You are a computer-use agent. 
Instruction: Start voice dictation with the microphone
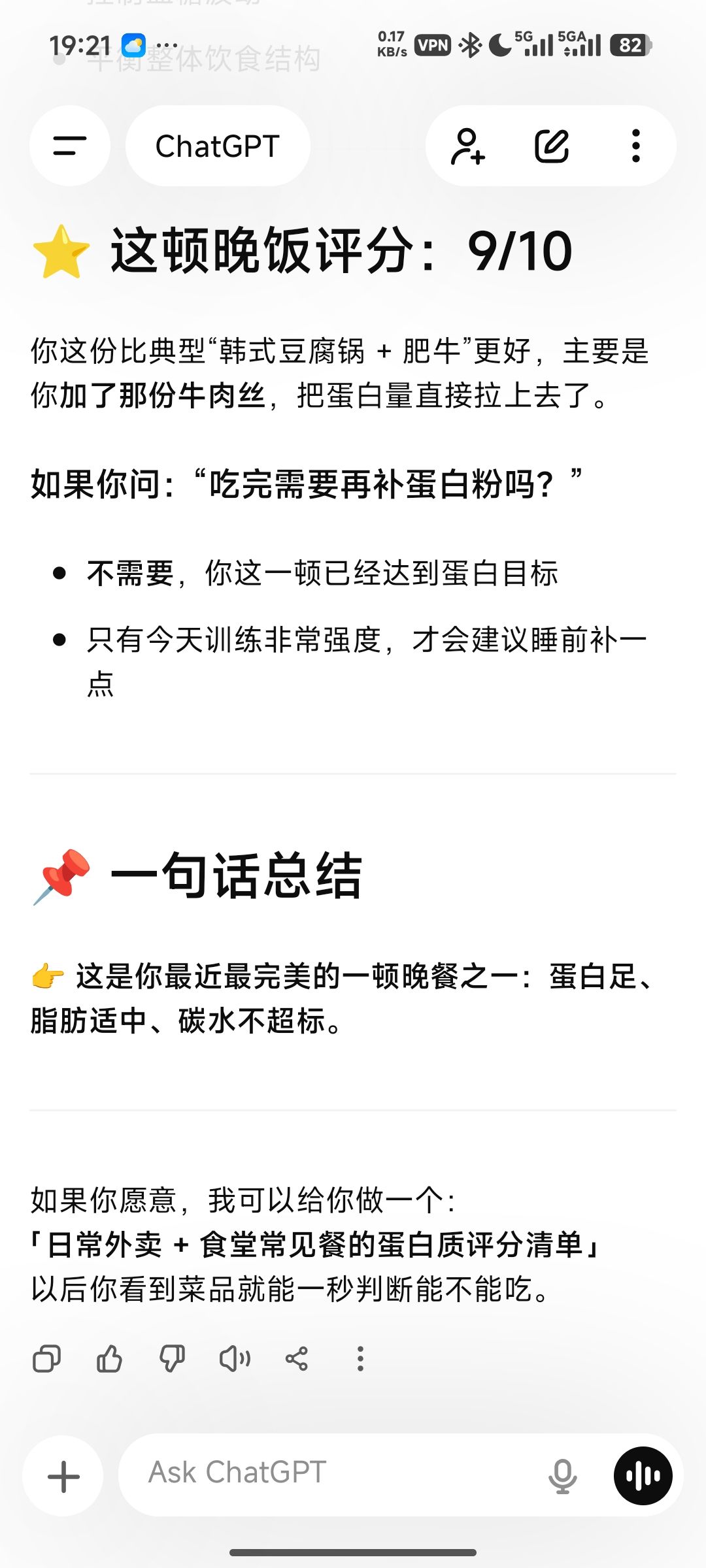(x=562, y=1476)
